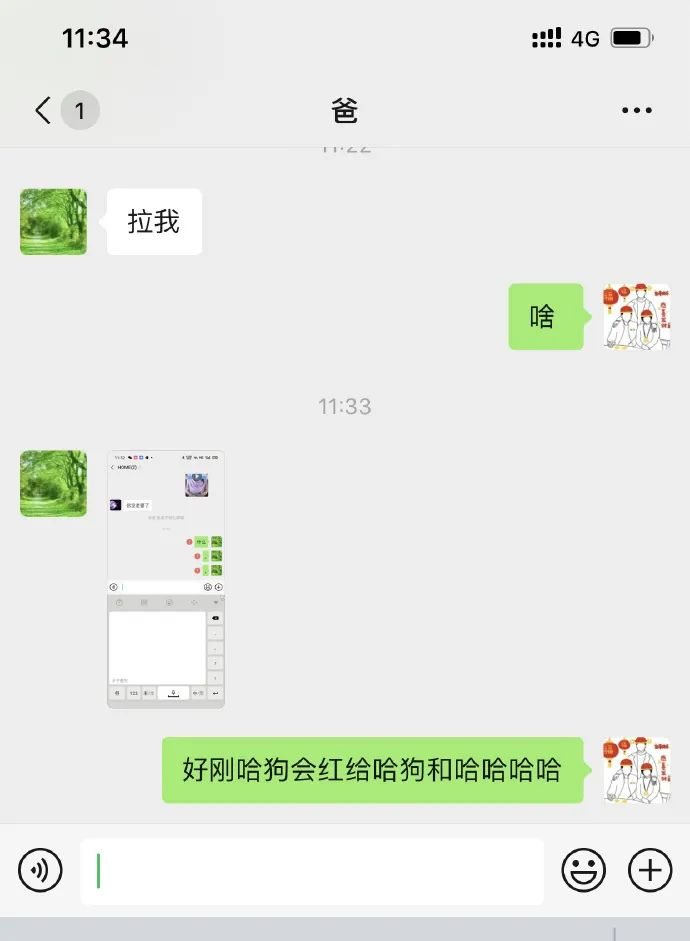Open the plus attachment menu
Viewport: 690px width, 941px height.
[650, 870]
